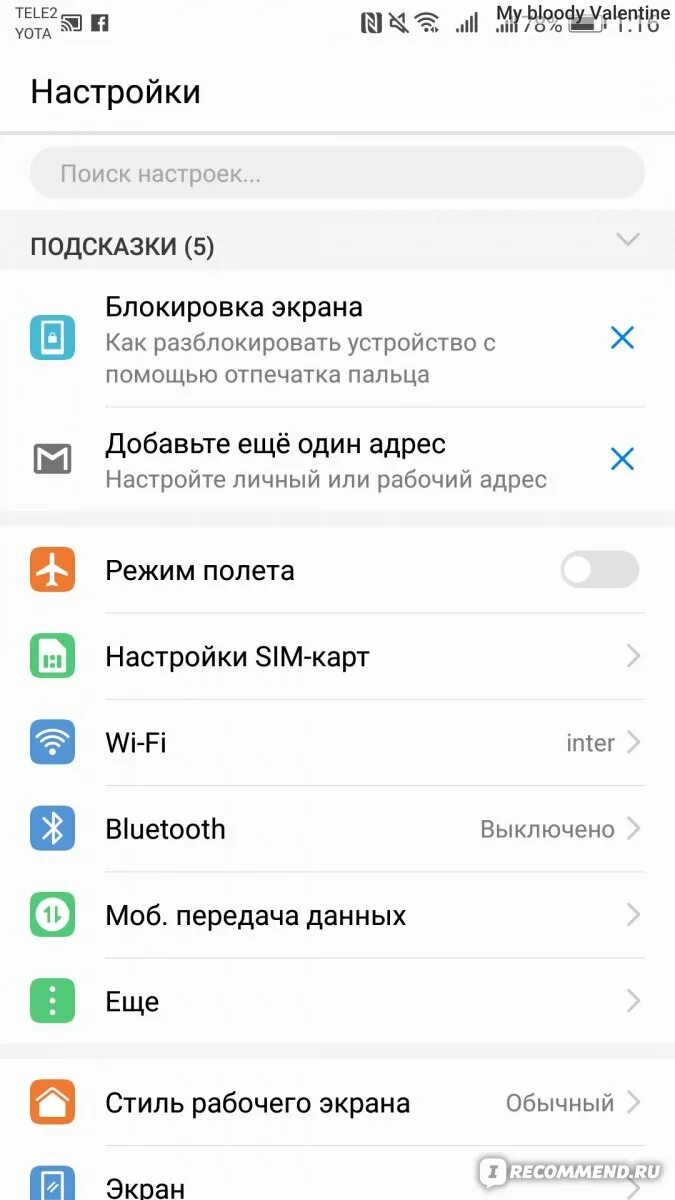Collapse the Подсказки section
The height and width of the screenshot is (1200, 675).
(628, 240)
